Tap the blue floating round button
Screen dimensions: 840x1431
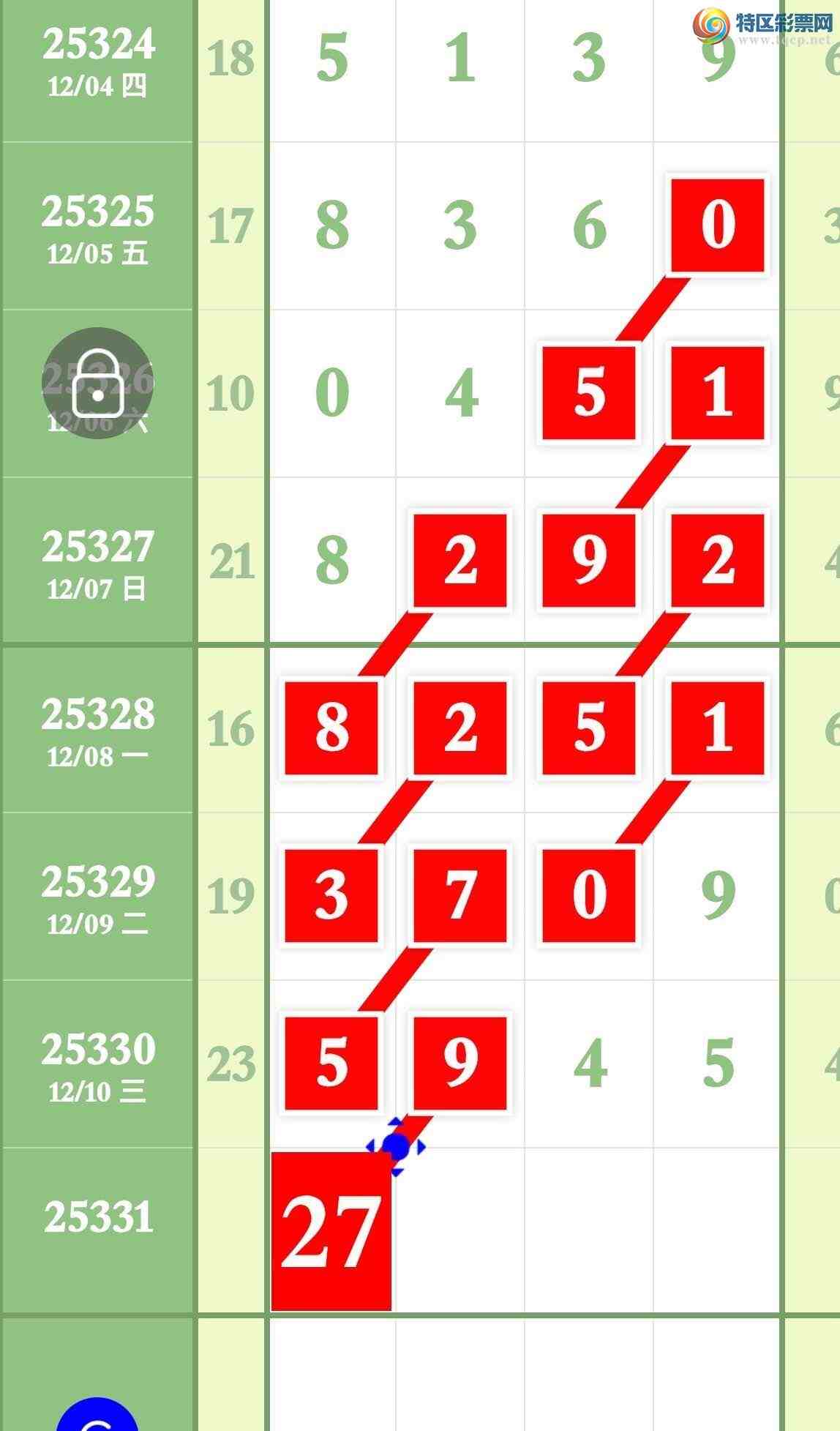coord(97,1415)
